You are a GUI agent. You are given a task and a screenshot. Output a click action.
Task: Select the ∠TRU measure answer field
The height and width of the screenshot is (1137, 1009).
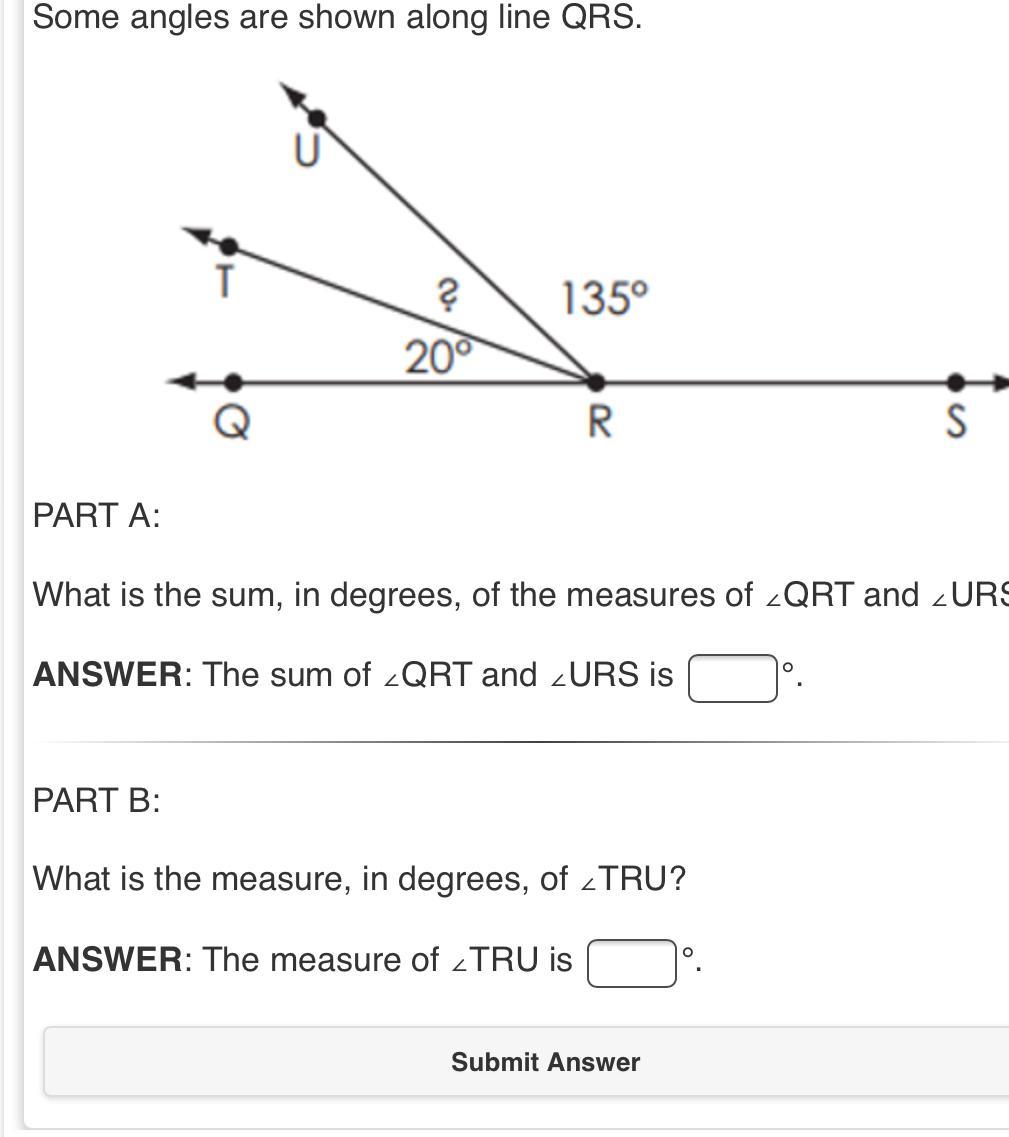[632, 963]
